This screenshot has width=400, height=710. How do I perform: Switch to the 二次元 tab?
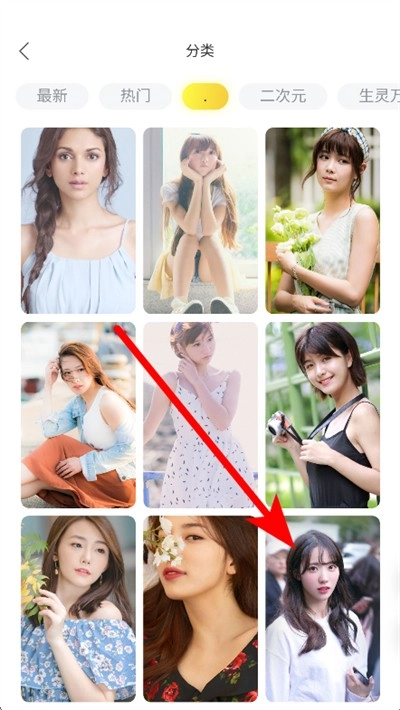(283, 96)
